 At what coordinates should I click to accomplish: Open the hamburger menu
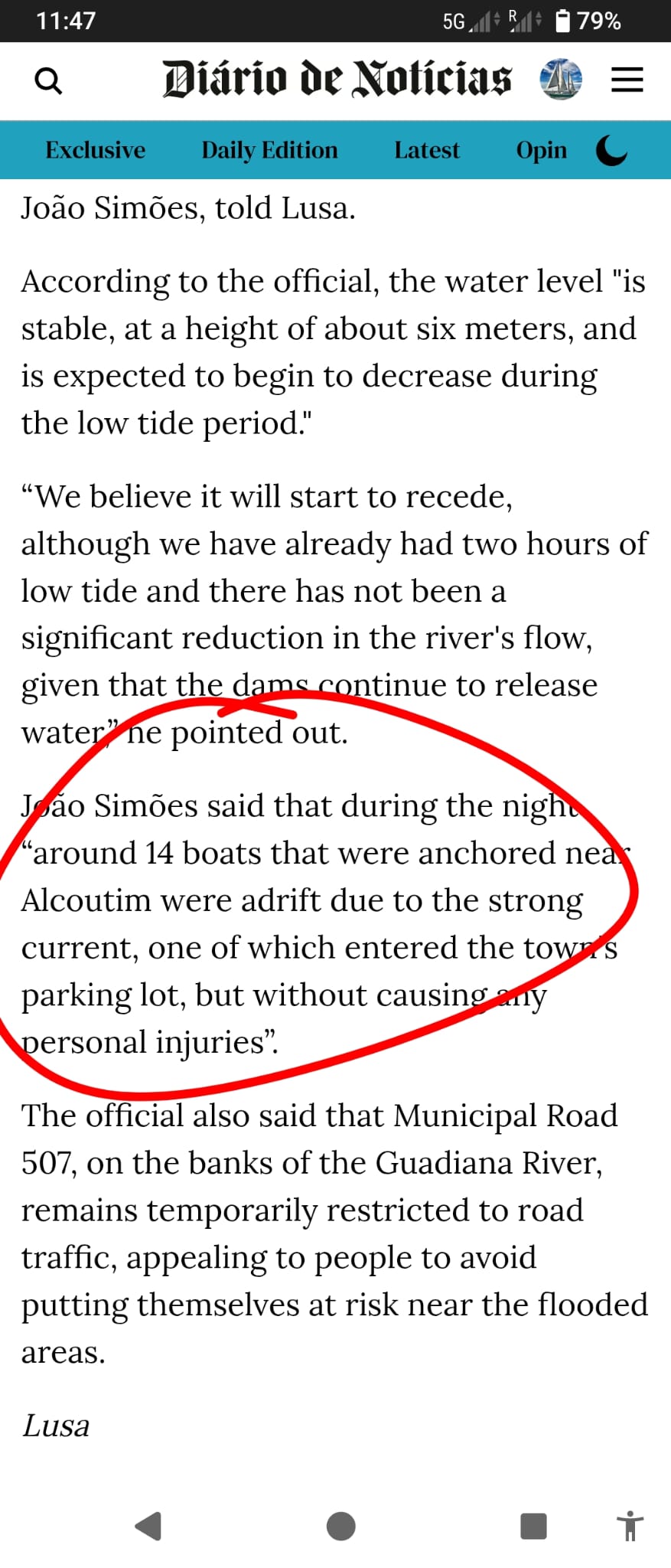(627, 80)
